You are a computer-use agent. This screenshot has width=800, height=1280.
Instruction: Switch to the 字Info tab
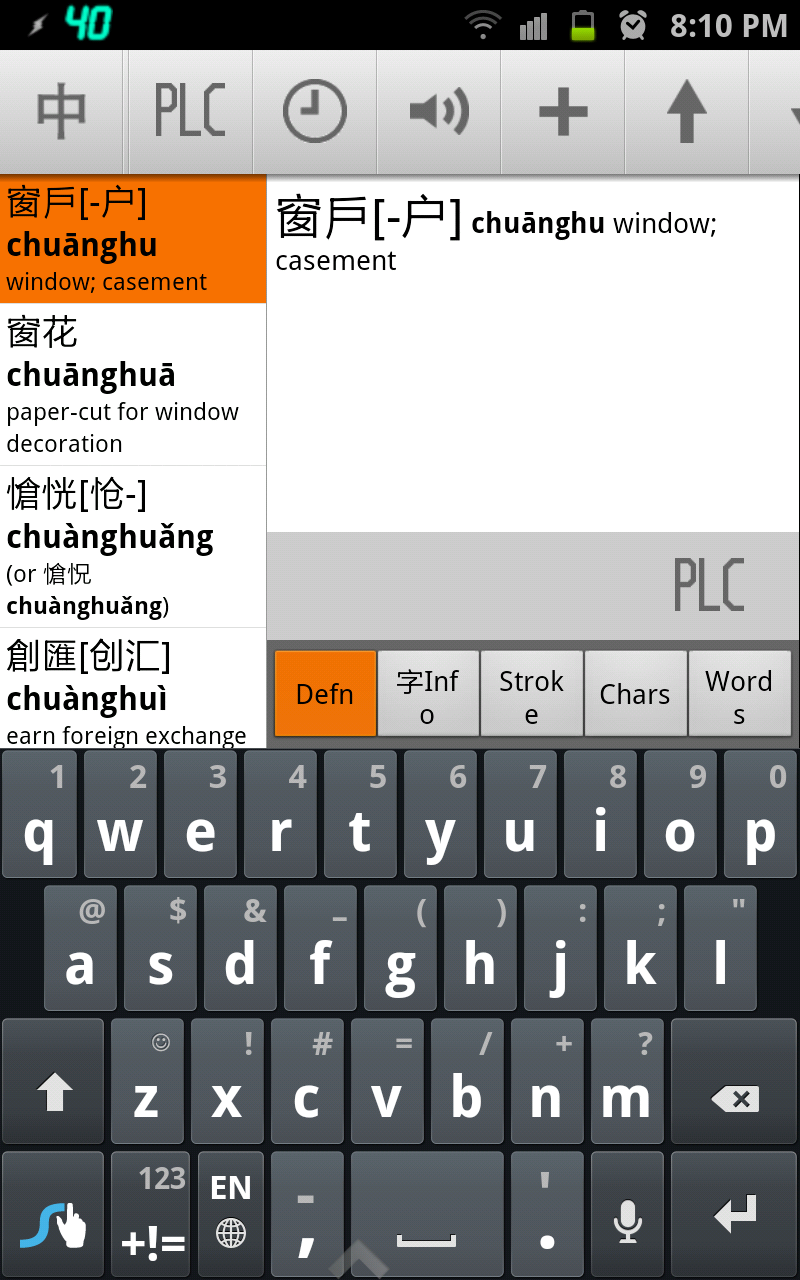pyautogui.click(x=428, y=694)
